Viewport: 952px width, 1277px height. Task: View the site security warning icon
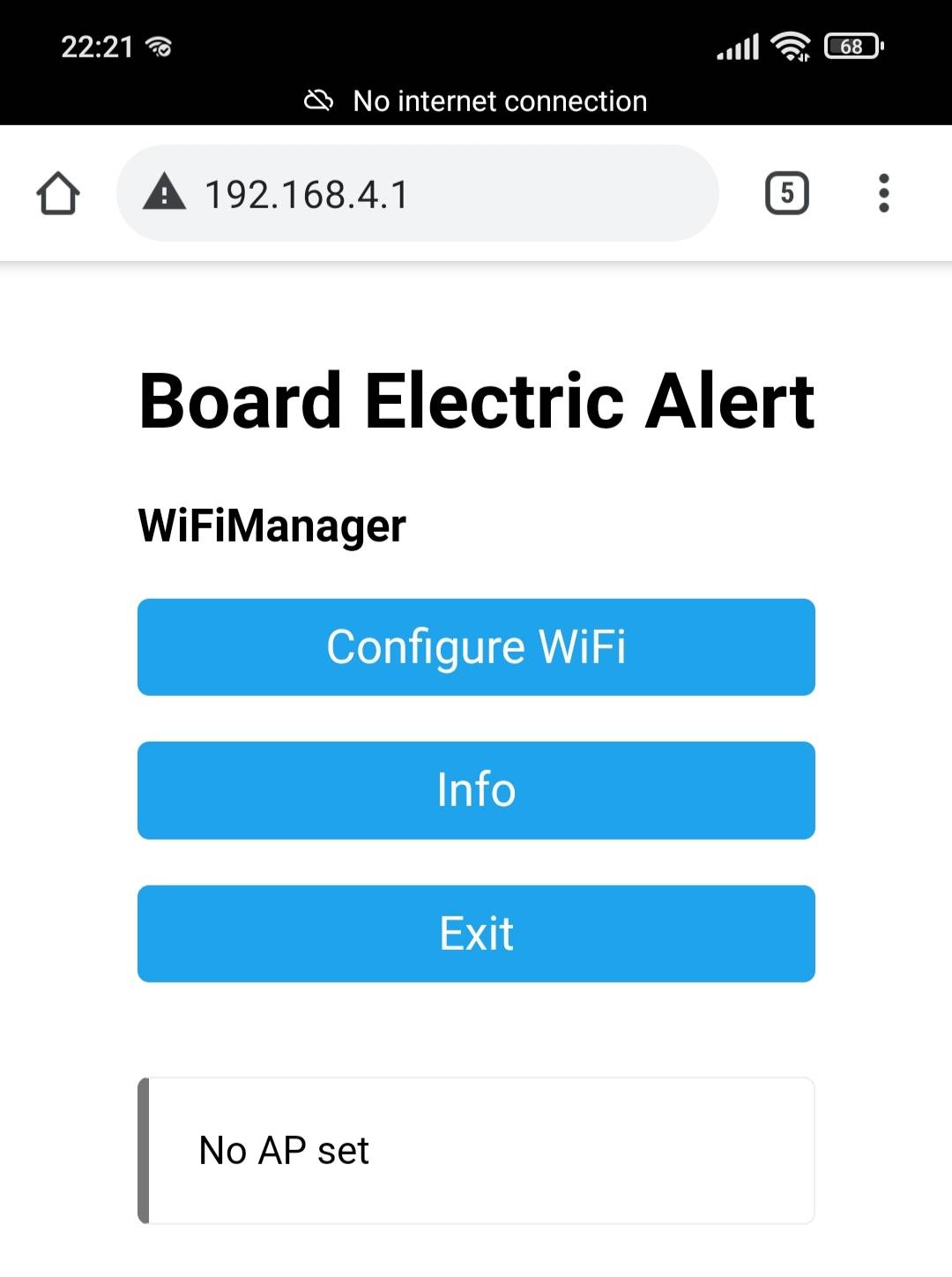click(164, 191)
